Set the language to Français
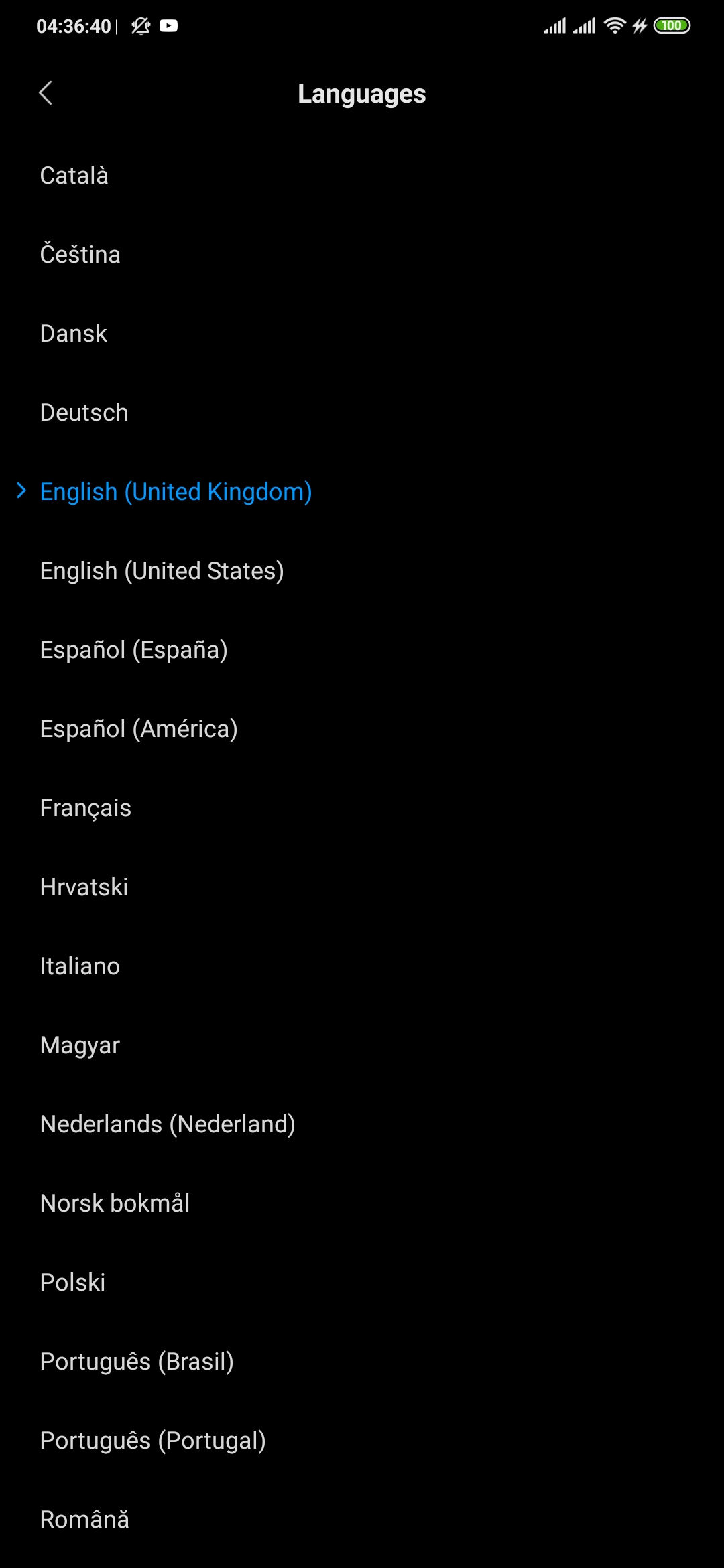The width and height of the screenshot is (724, 1568). pyautogui.click(x=362, y=808)
